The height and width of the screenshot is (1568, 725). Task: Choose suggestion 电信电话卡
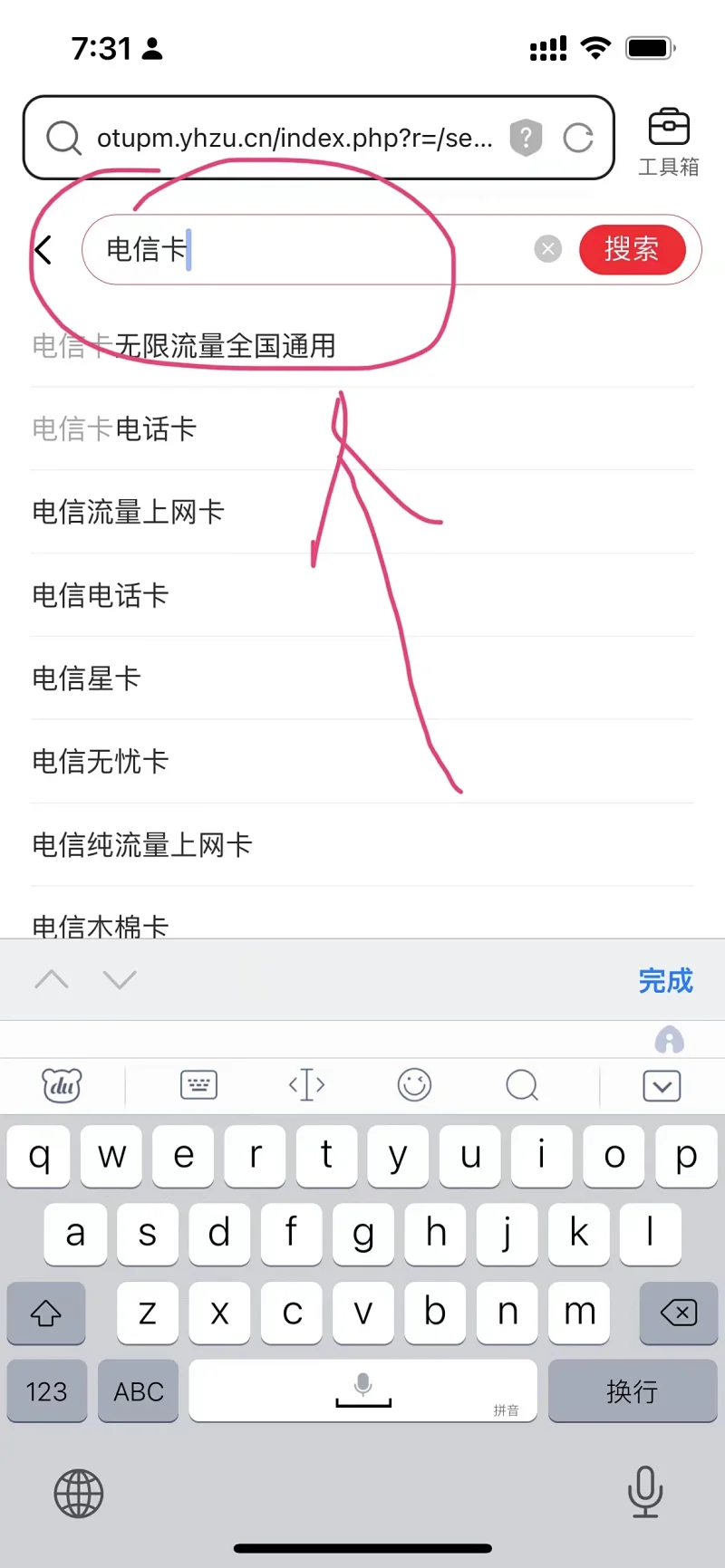point(362,595)
